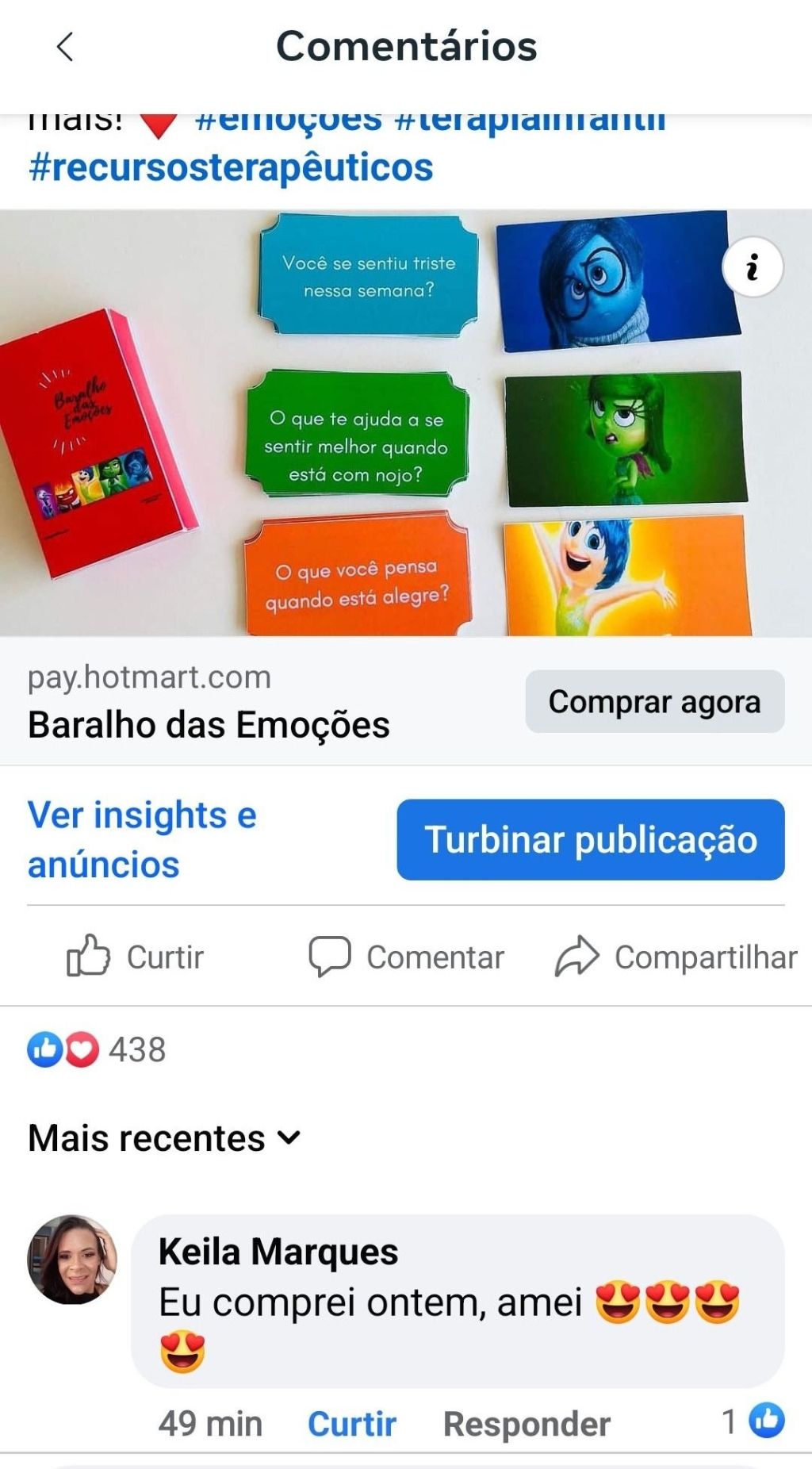This screenshot has width=812, height=1469.
Task: Open Keila Marques' profile picture
Action: (x=72, y=1260)
